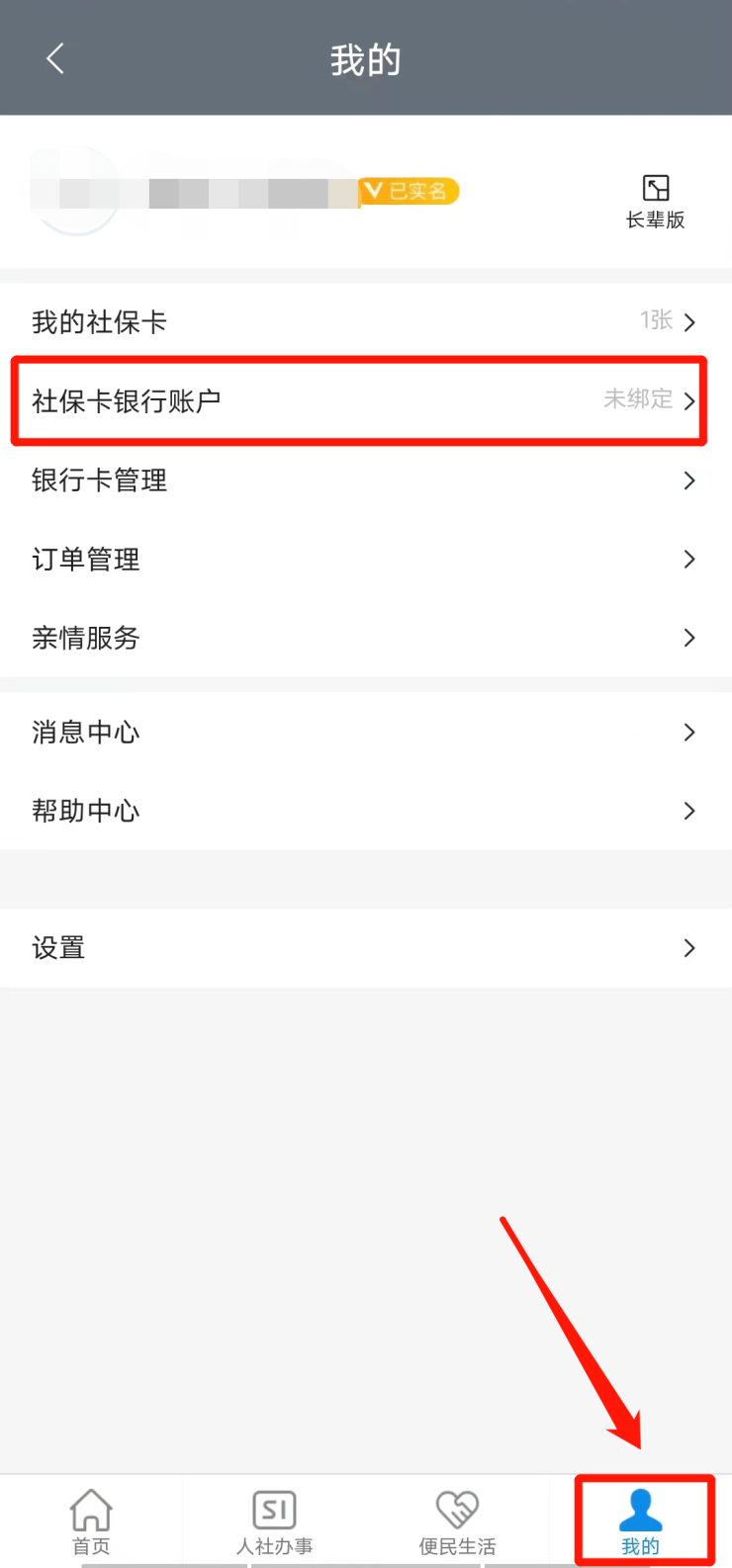This screenshot has height=1568, width=732.
Task: Open 设置 page
Action: click(364, 948)
